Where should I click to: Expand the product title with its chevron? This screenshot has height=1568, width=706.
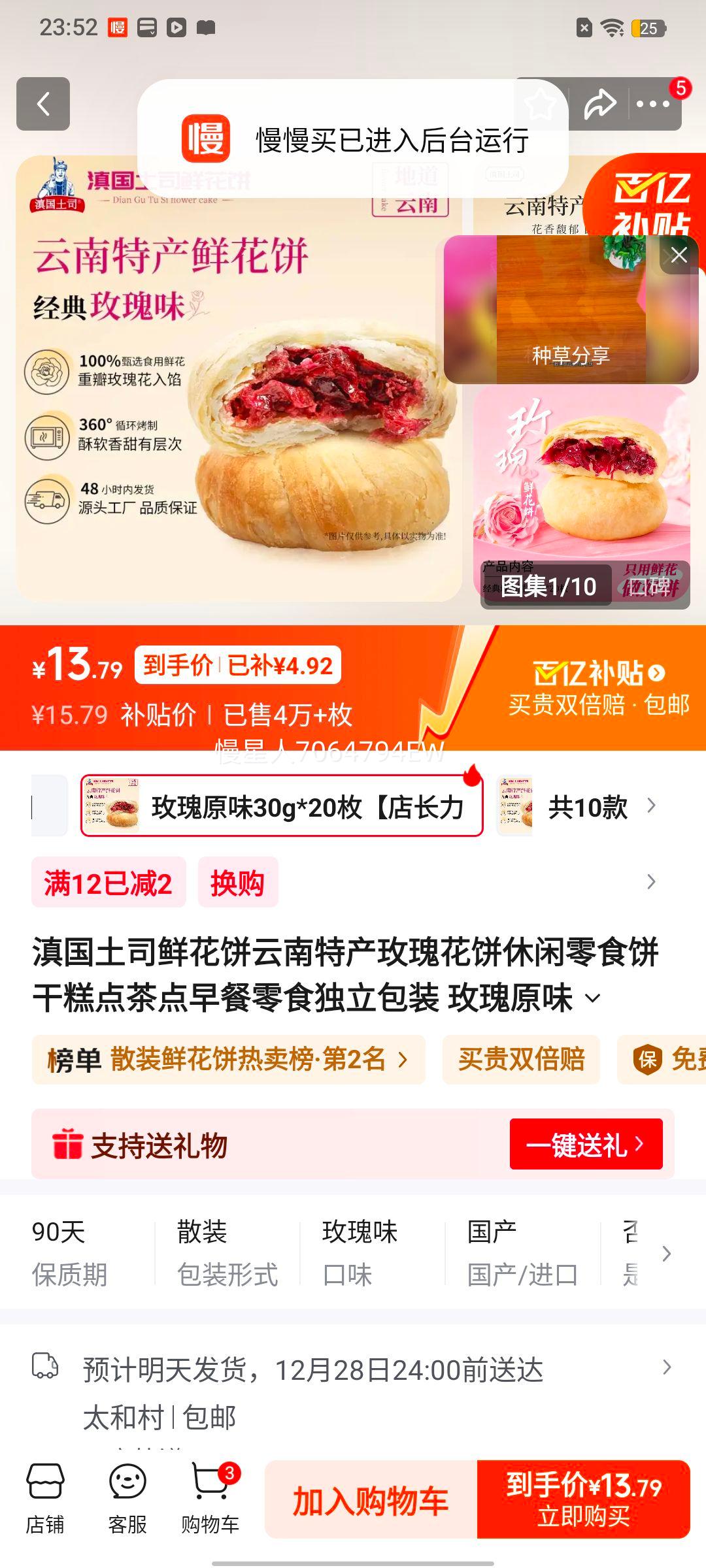pyautogui.click(x=592, y=998)
